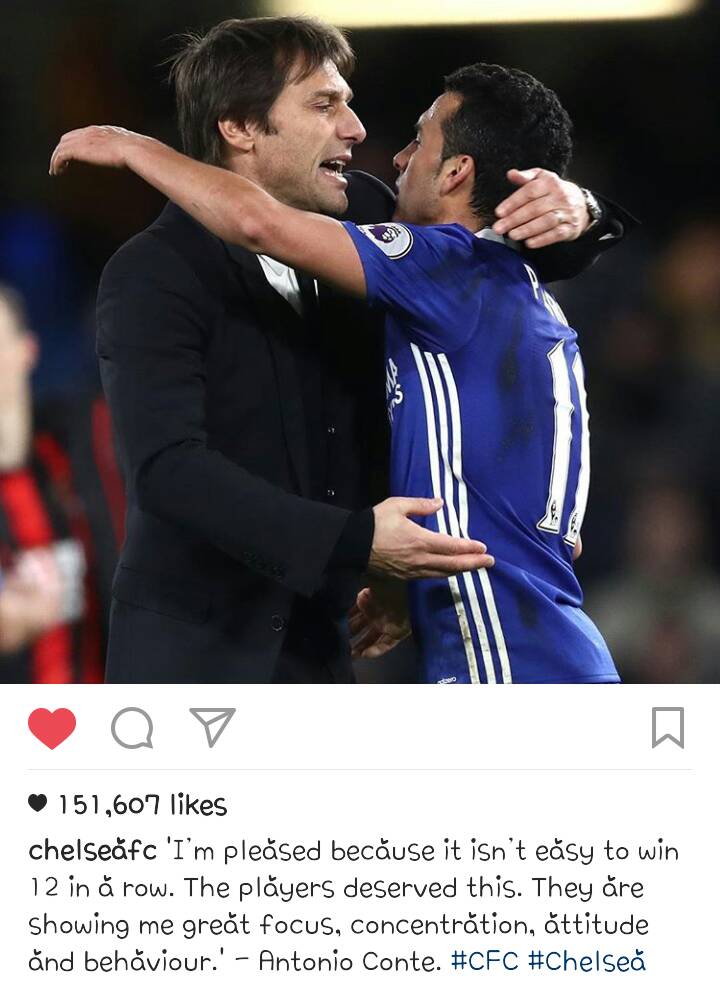This screenshot has width=720, height=991.
Task: Open the #Chelsea hashtag
Action: pyautogui.click(x=586, y=962)
